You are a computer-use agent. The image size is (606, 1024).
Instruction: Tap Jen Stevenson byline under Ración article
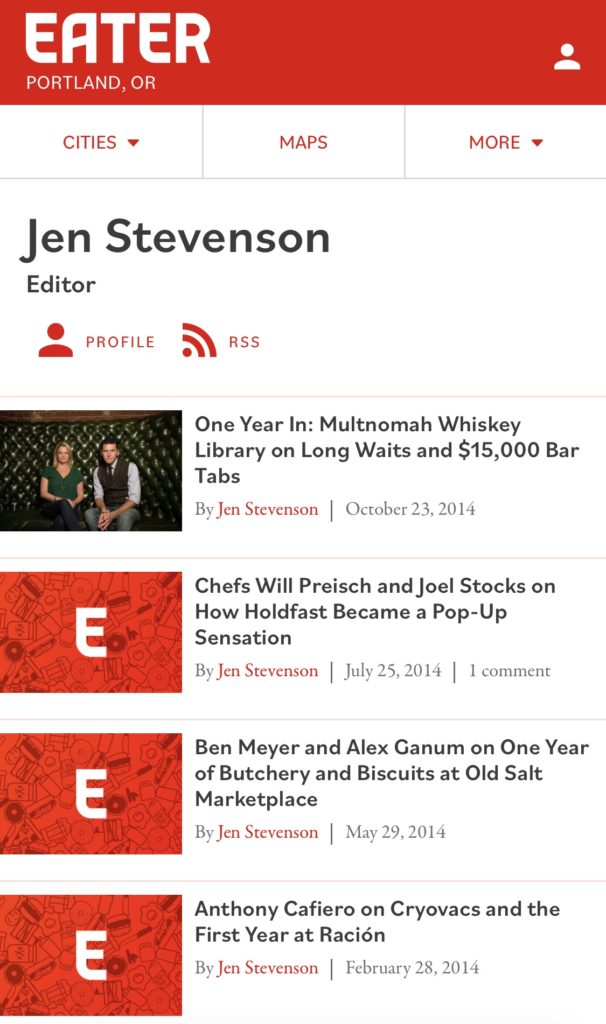(267, 968)
